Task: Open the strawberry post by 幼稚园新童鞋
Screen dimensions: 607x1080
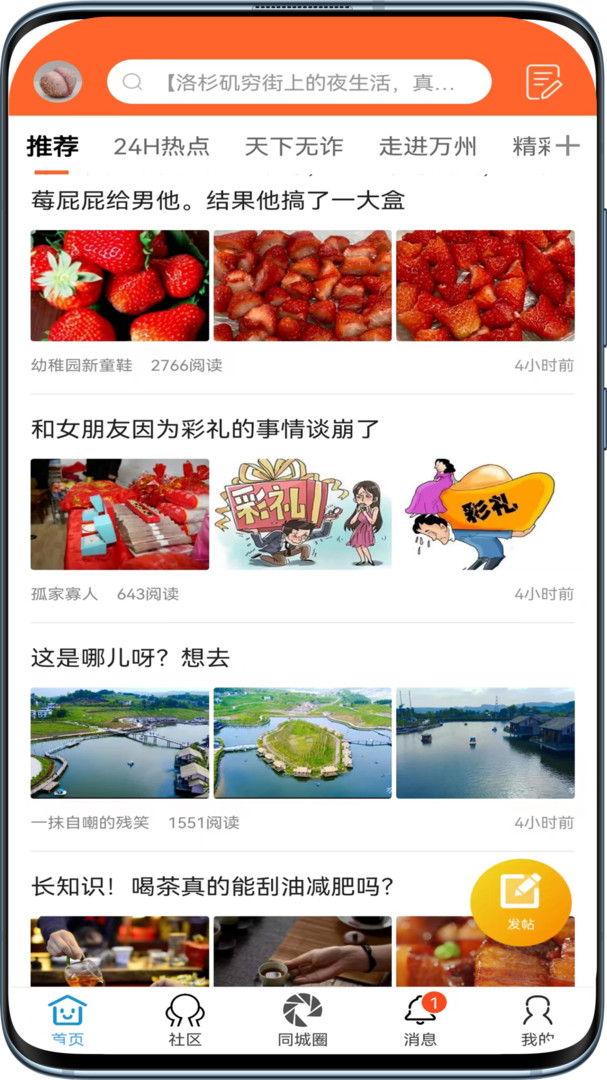Action: (x=218, y=201)
